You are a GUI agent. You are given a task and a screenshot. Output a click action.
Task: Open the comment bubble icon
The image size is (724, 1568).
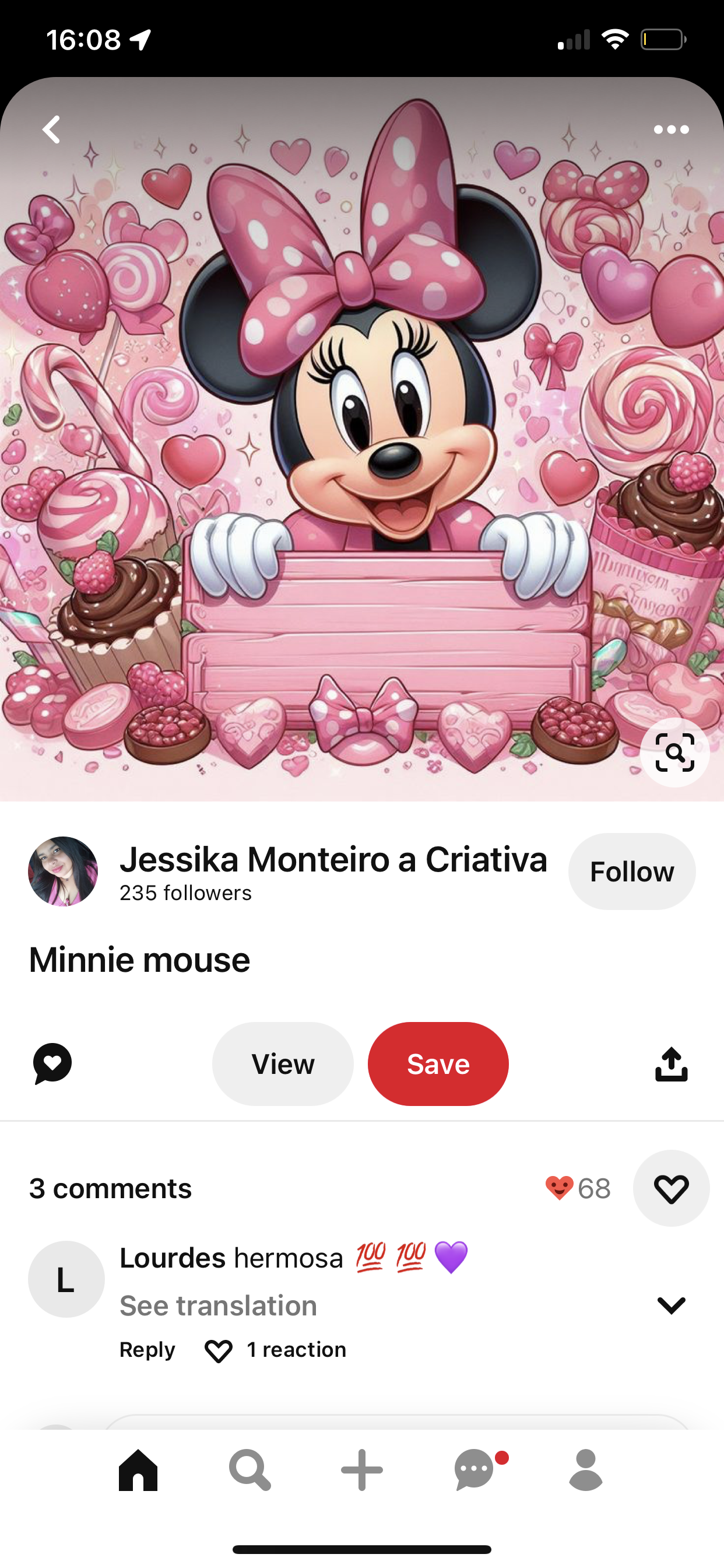(x=52, y=1063)
